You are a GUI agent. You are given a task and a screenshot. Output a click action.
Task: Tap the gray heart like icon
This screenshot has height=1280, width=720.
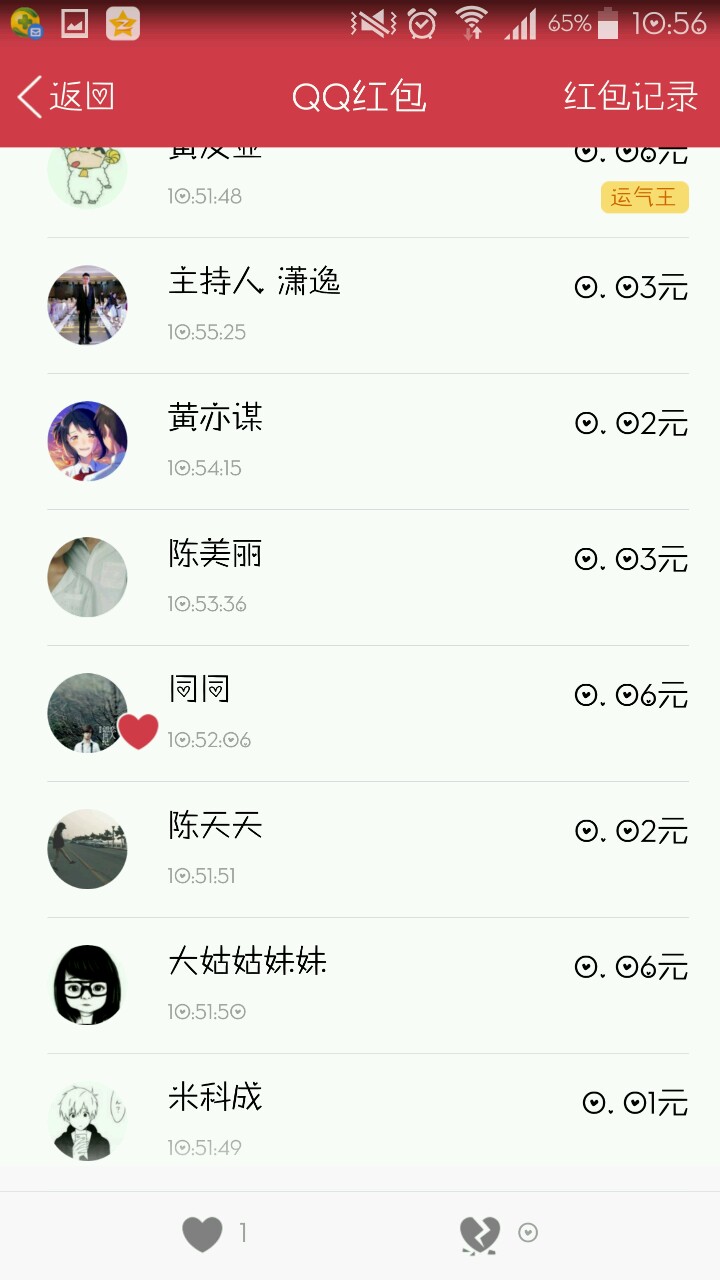202,1234
